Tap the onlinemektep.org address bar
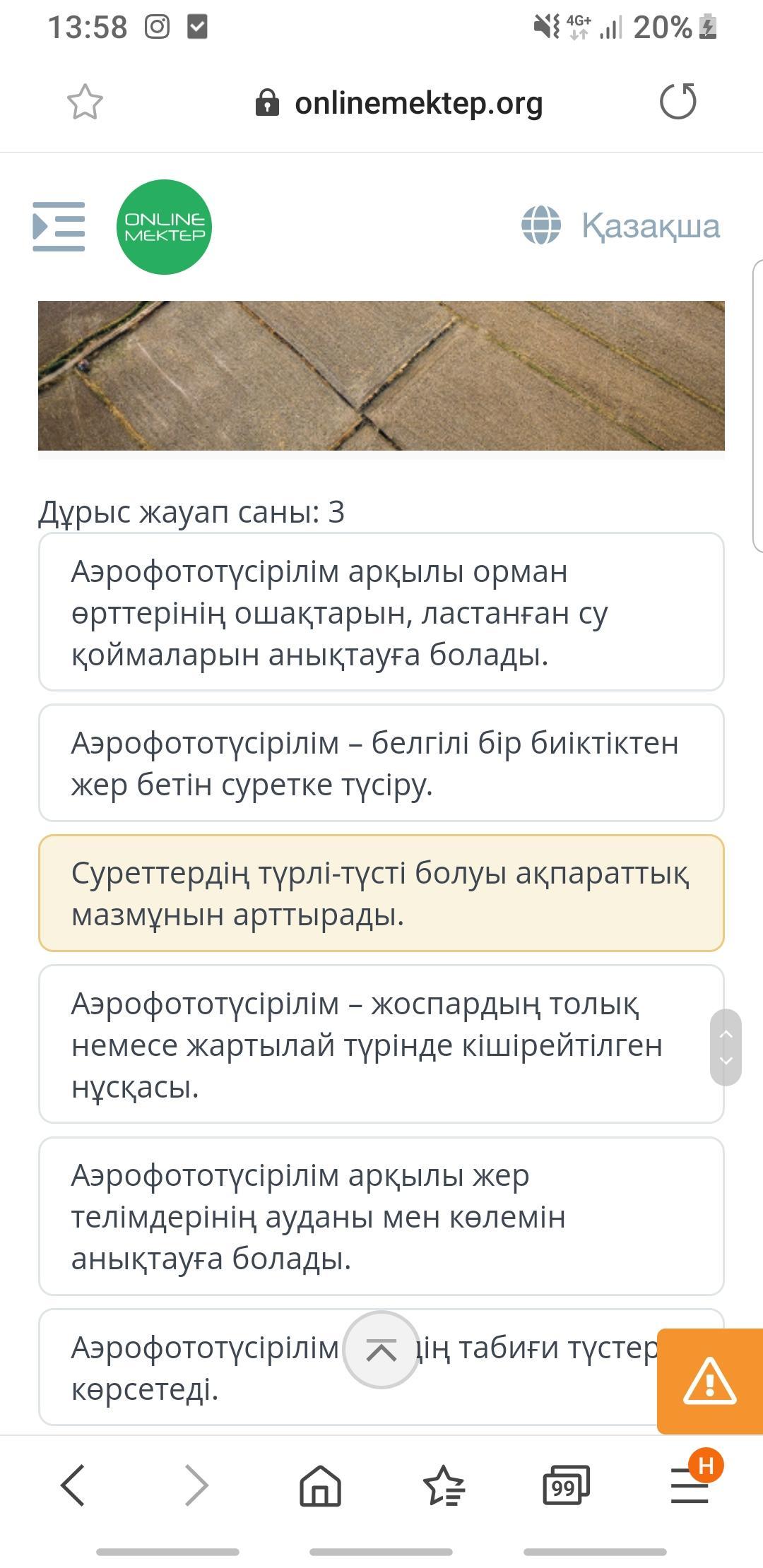 399,103
